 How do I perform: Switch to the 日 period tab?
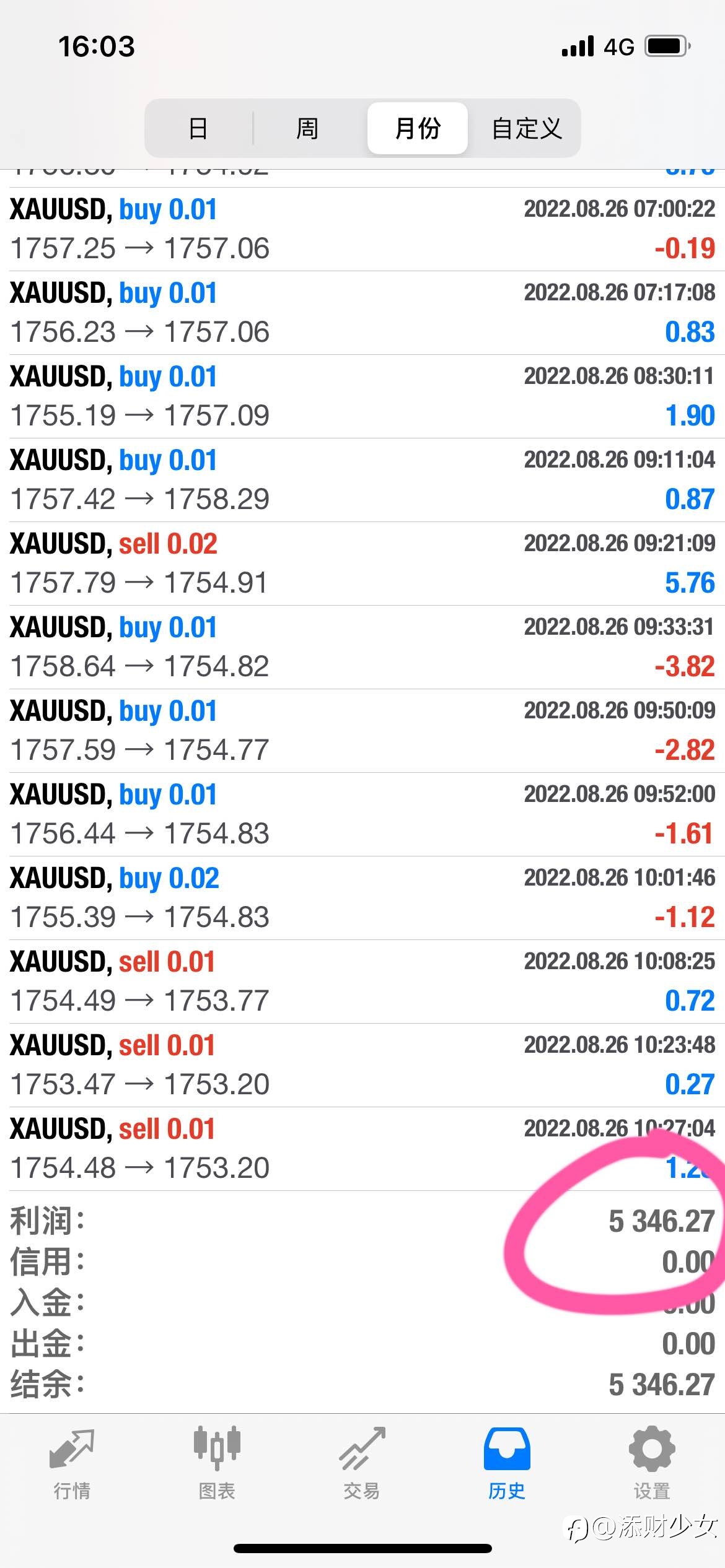[198, 128]
